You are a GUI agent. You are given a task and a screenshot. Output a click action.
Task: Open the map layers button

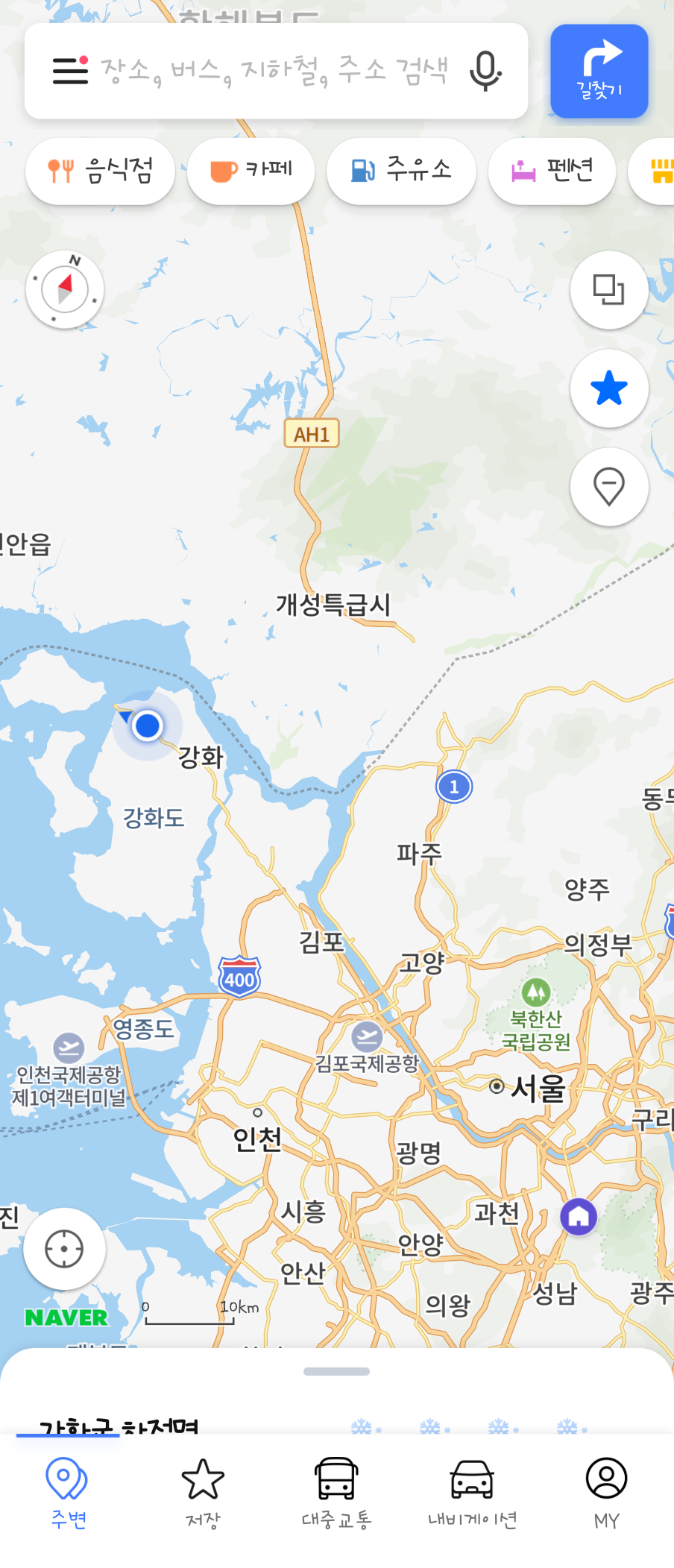[x=609, y=289]
